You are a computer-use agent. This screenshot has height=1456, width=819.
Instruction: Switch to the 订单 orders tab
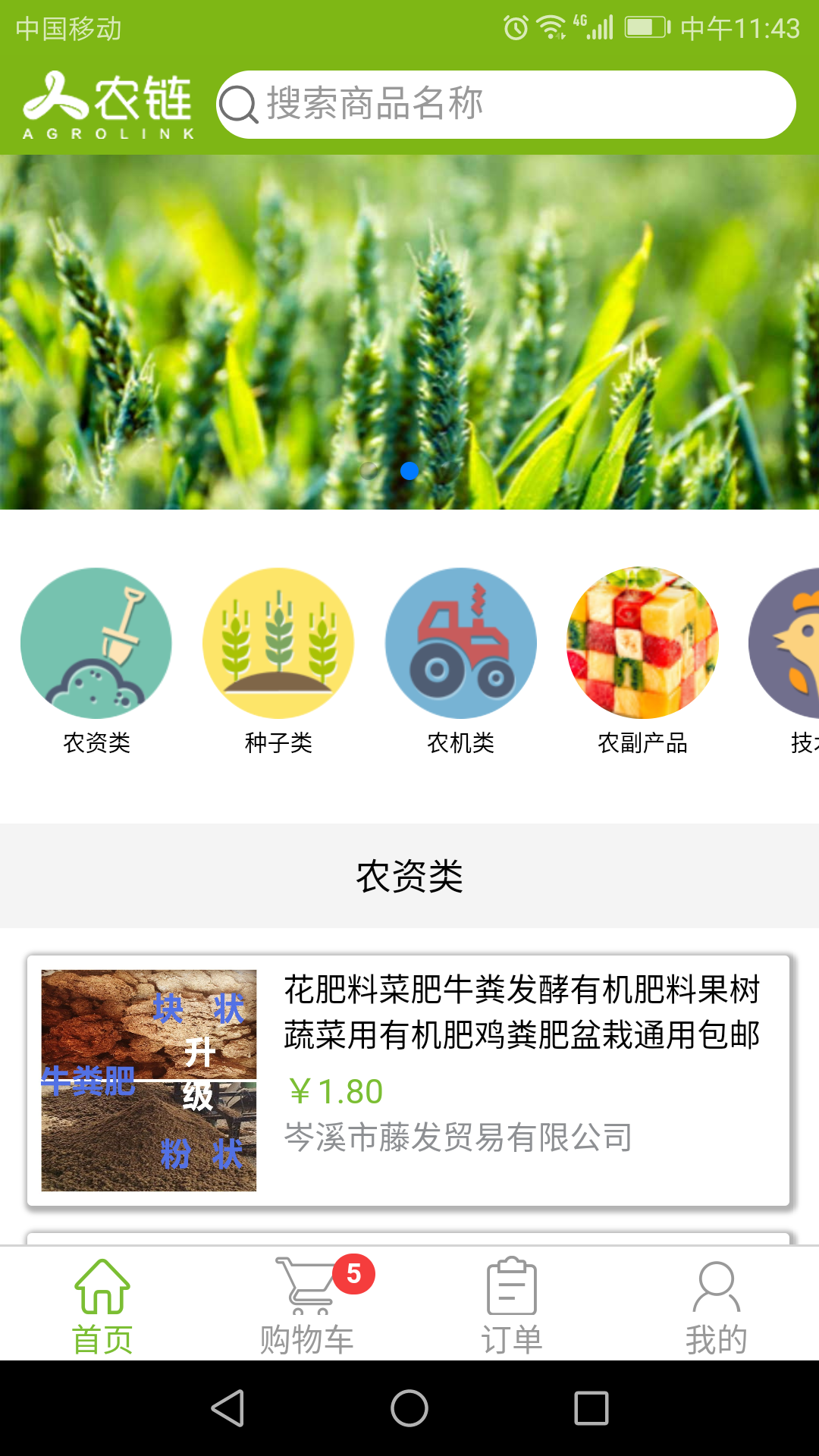coord(512,1306)
